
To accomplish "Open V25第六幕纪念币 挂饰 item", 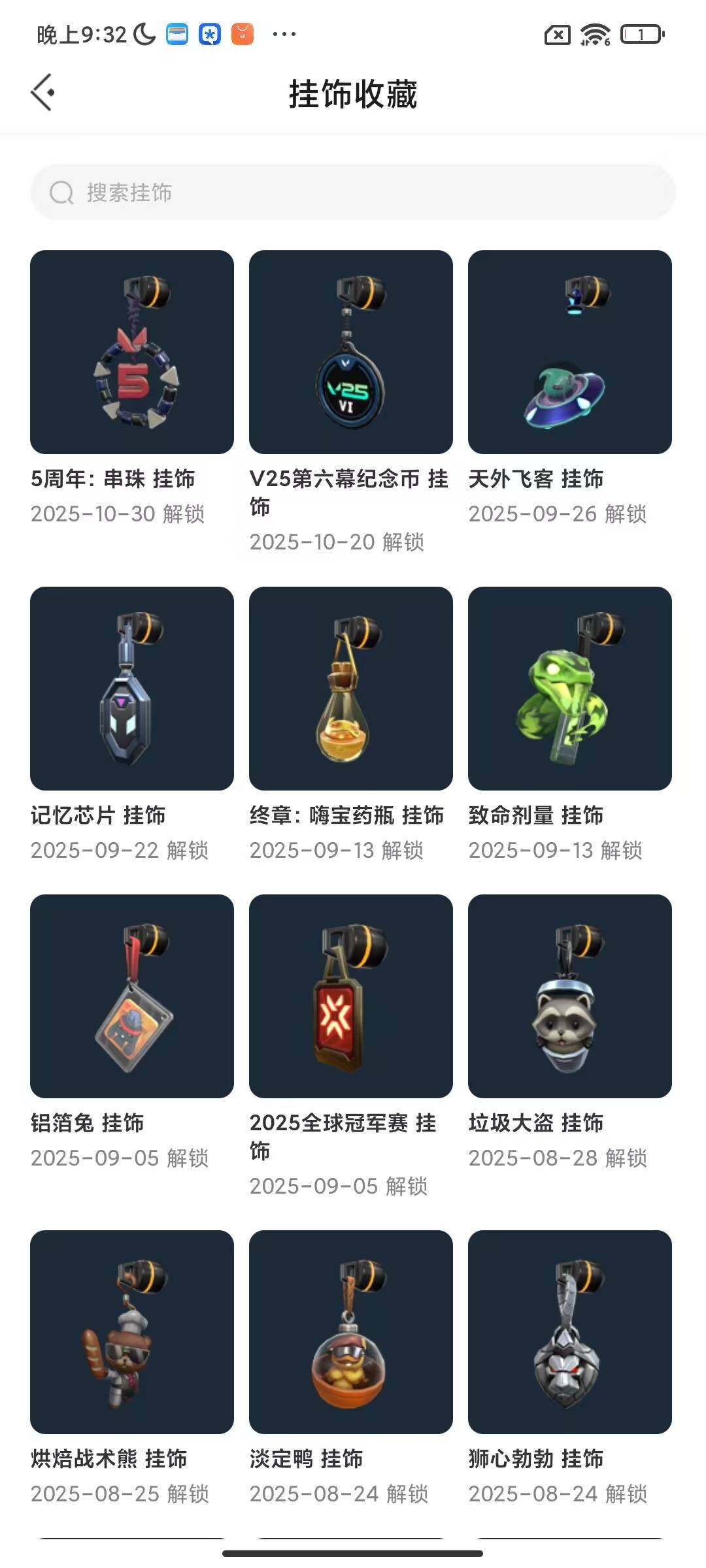I will [351, 352].
